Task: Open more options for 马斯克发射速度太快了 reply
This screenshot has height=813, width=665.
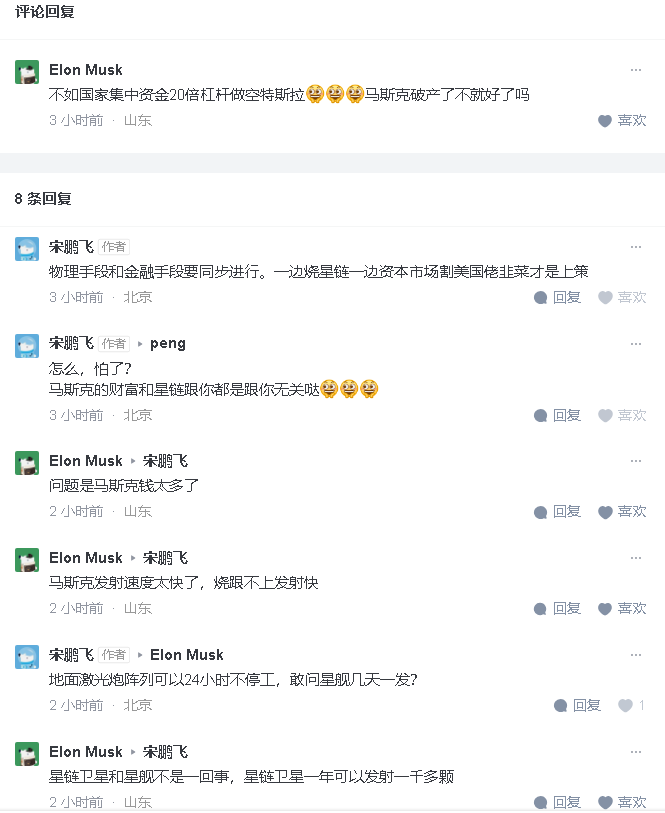Action: coord(636,558)
